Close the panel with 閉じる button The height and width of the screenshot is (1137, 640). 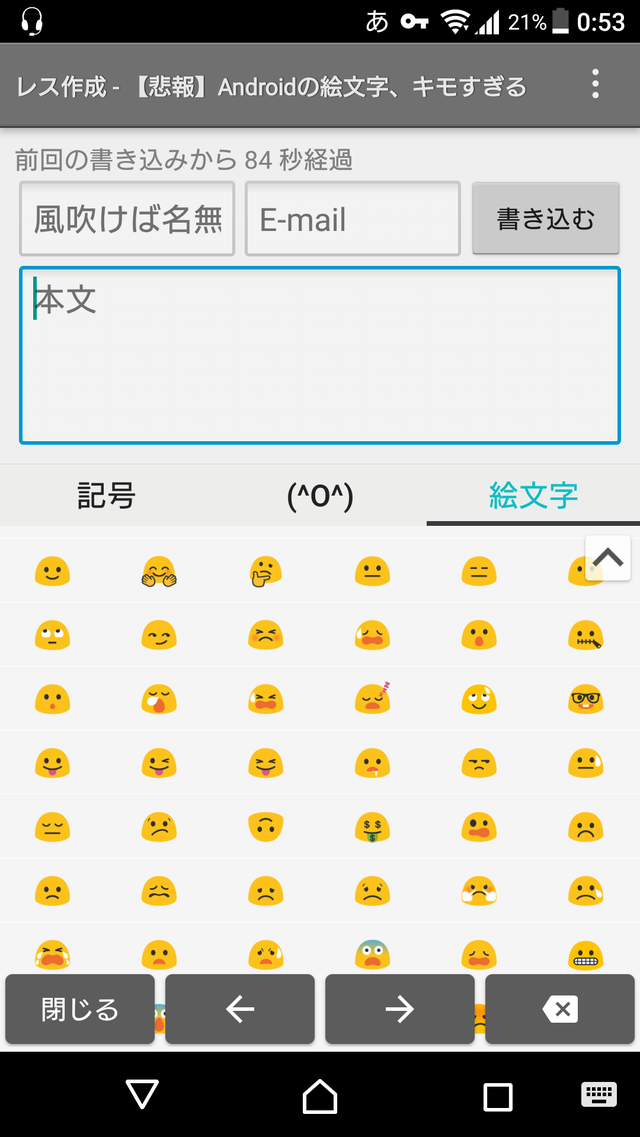(80, 1009)
